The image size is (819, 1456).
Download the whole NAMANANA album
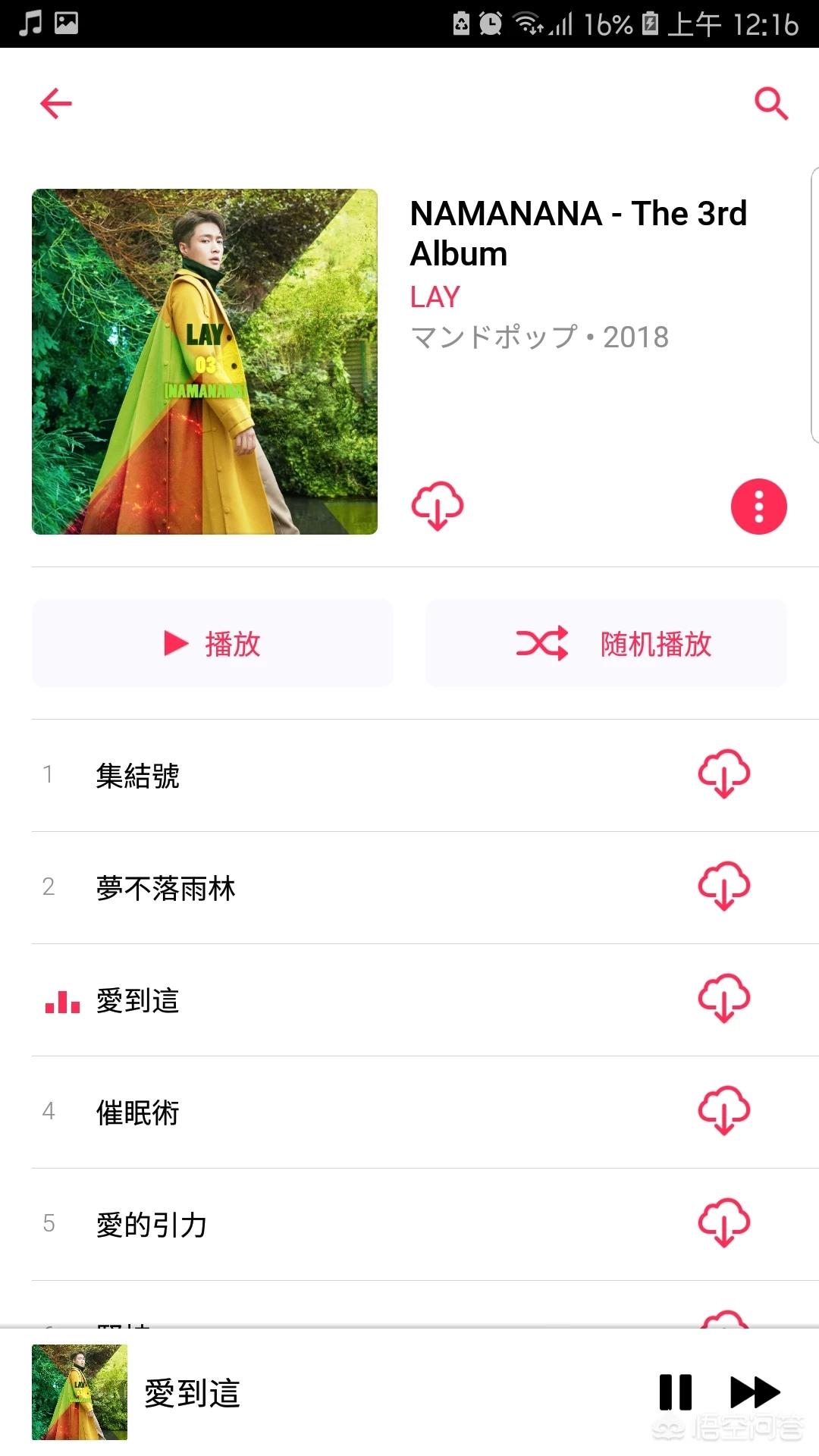[x=437, y=506]
